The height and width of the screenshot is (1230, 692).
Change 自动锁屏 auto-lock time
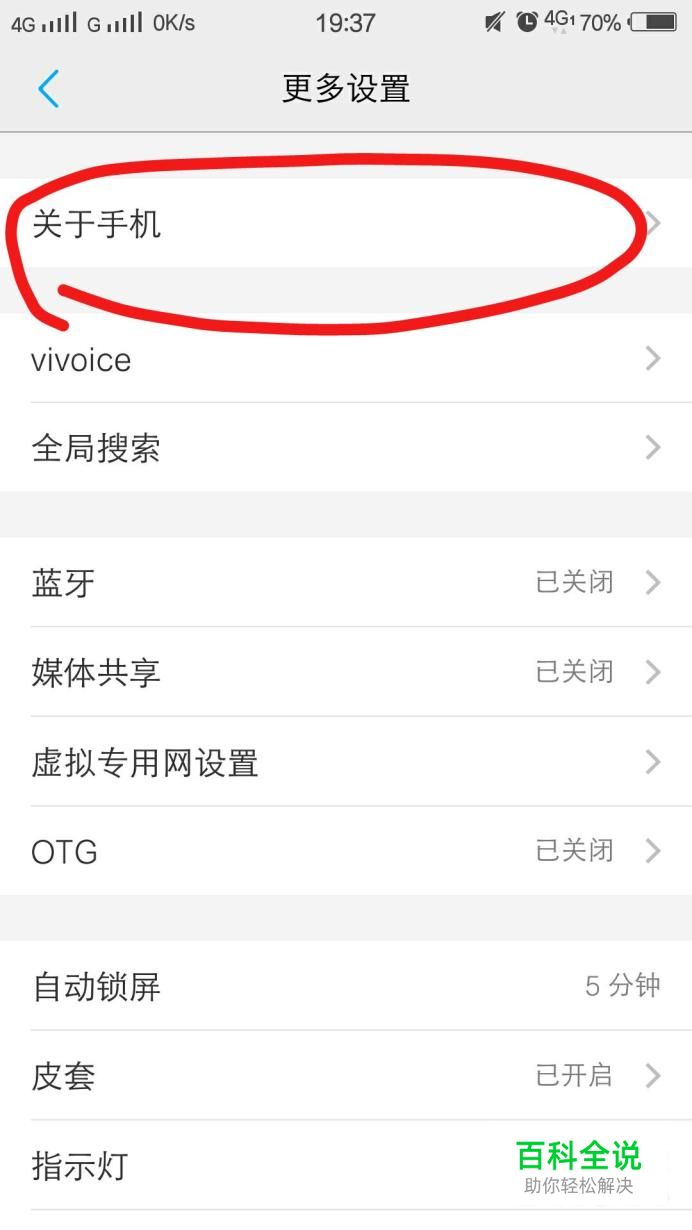[345, 986]
